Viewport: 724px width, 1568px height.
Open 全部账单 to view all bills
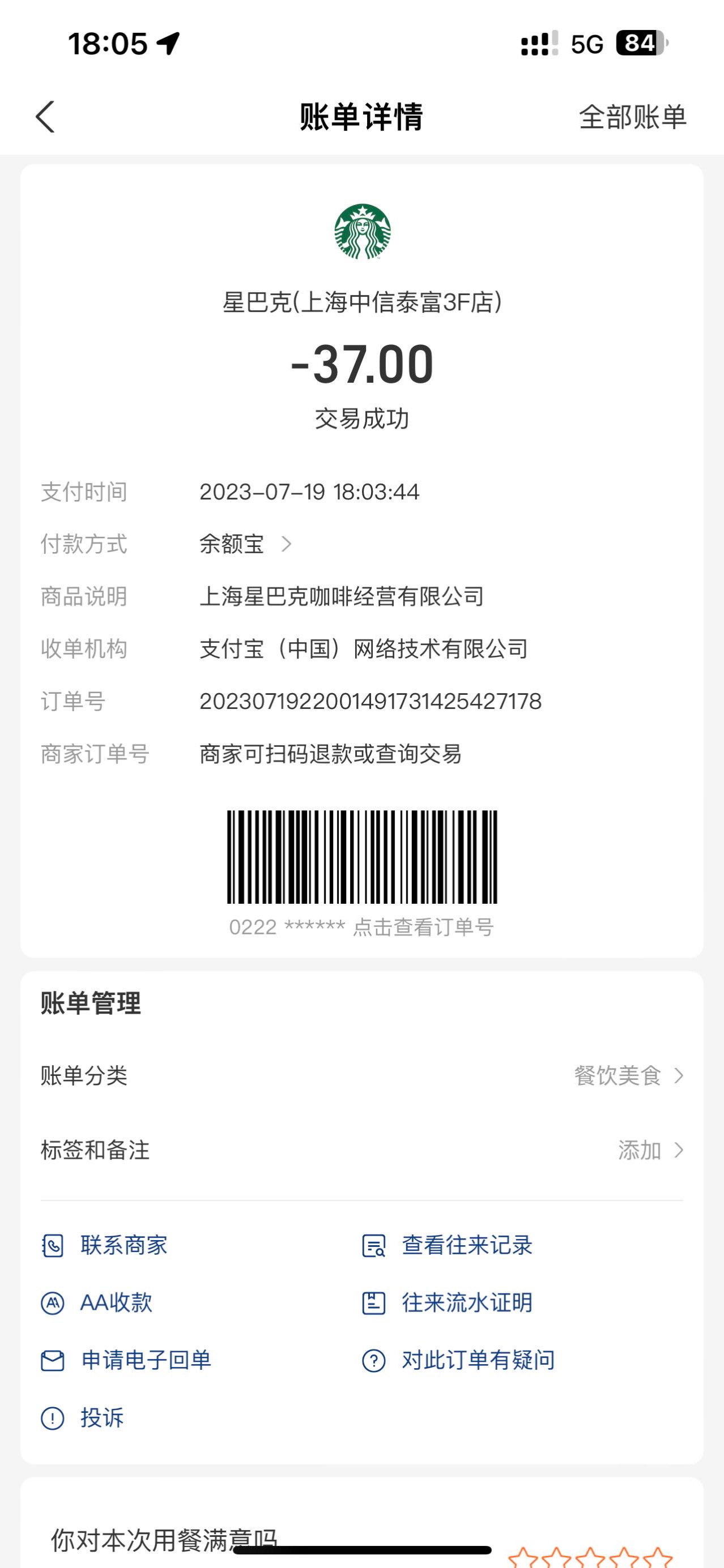point(632,116)
